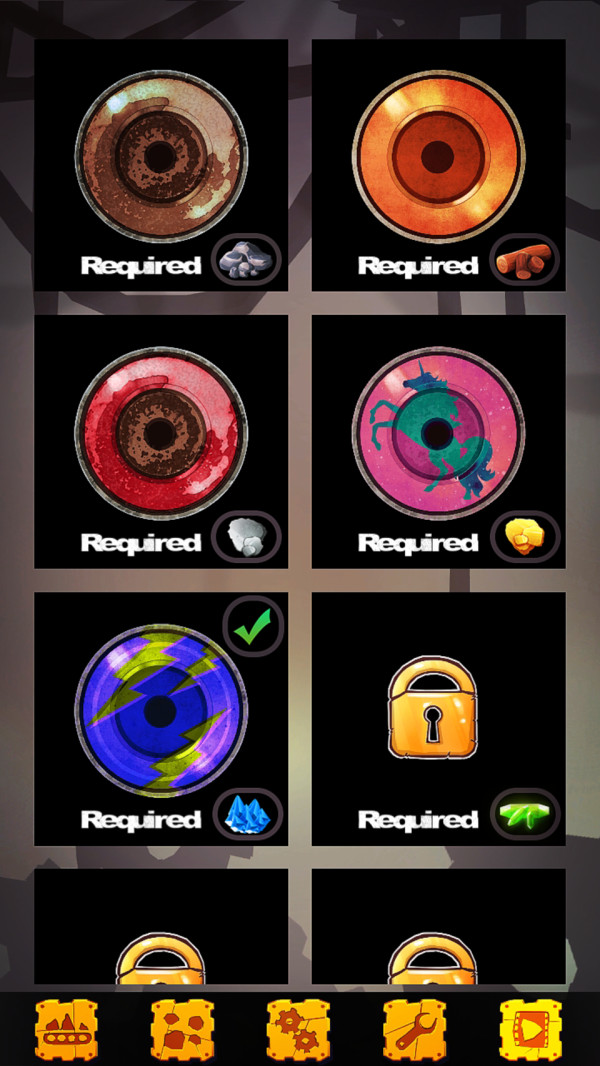Open the gears tab

pos(298,1029)
